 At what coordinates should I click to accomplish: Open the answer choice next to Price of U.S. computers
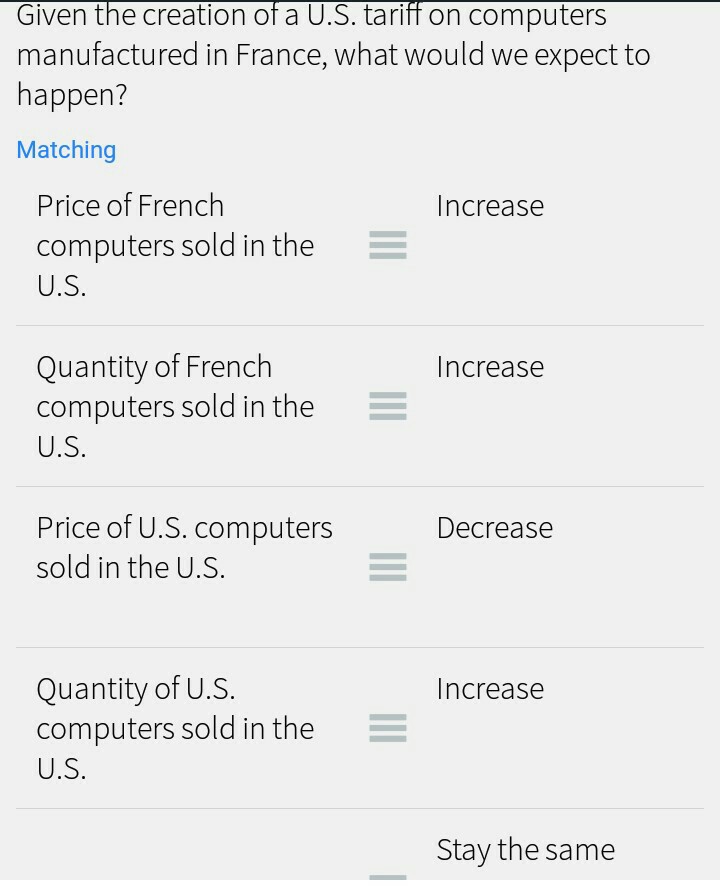click(494, 528)
